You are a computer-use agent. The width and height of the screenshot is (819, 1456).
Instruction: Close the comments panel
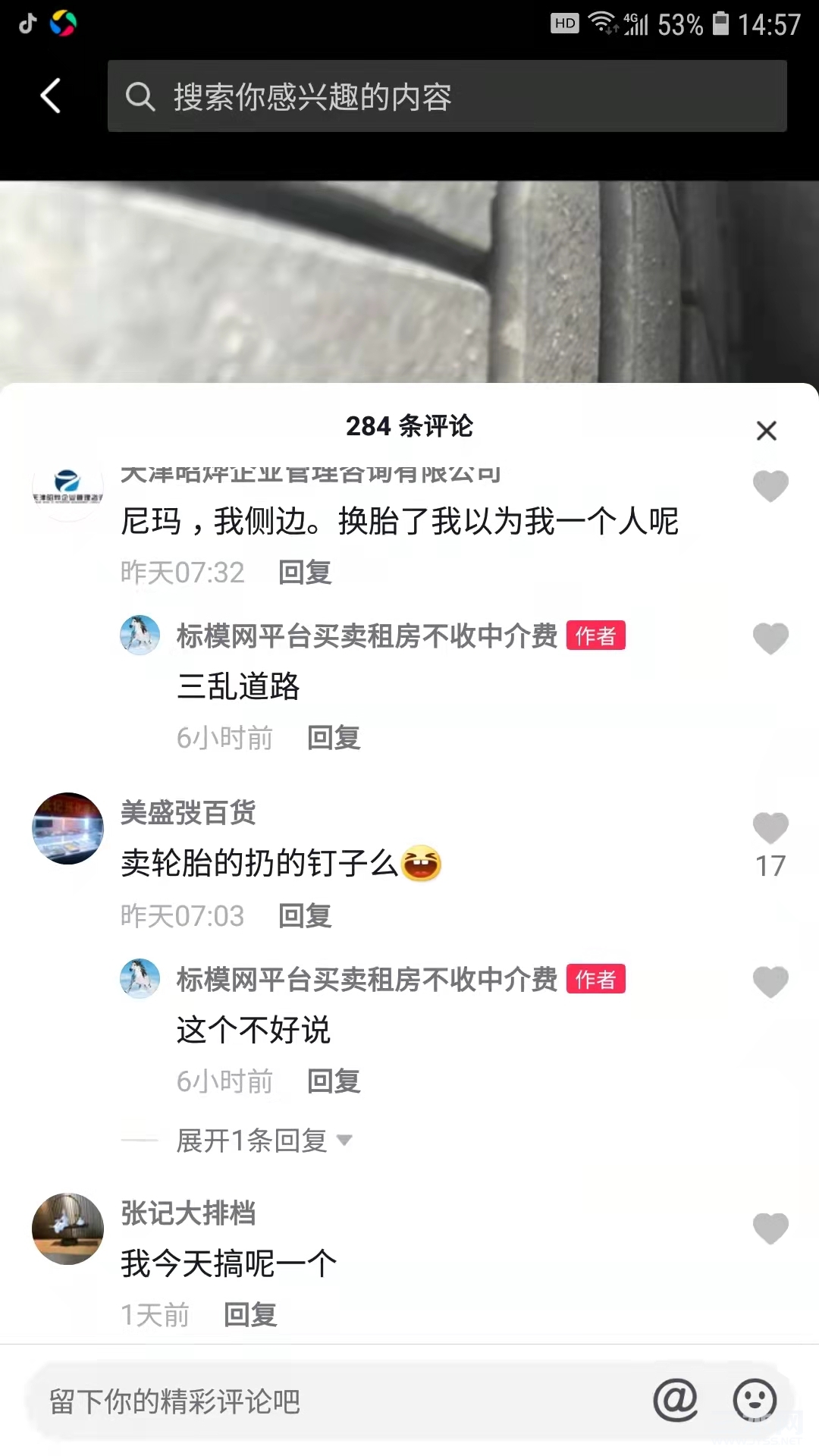coord(767,431)
